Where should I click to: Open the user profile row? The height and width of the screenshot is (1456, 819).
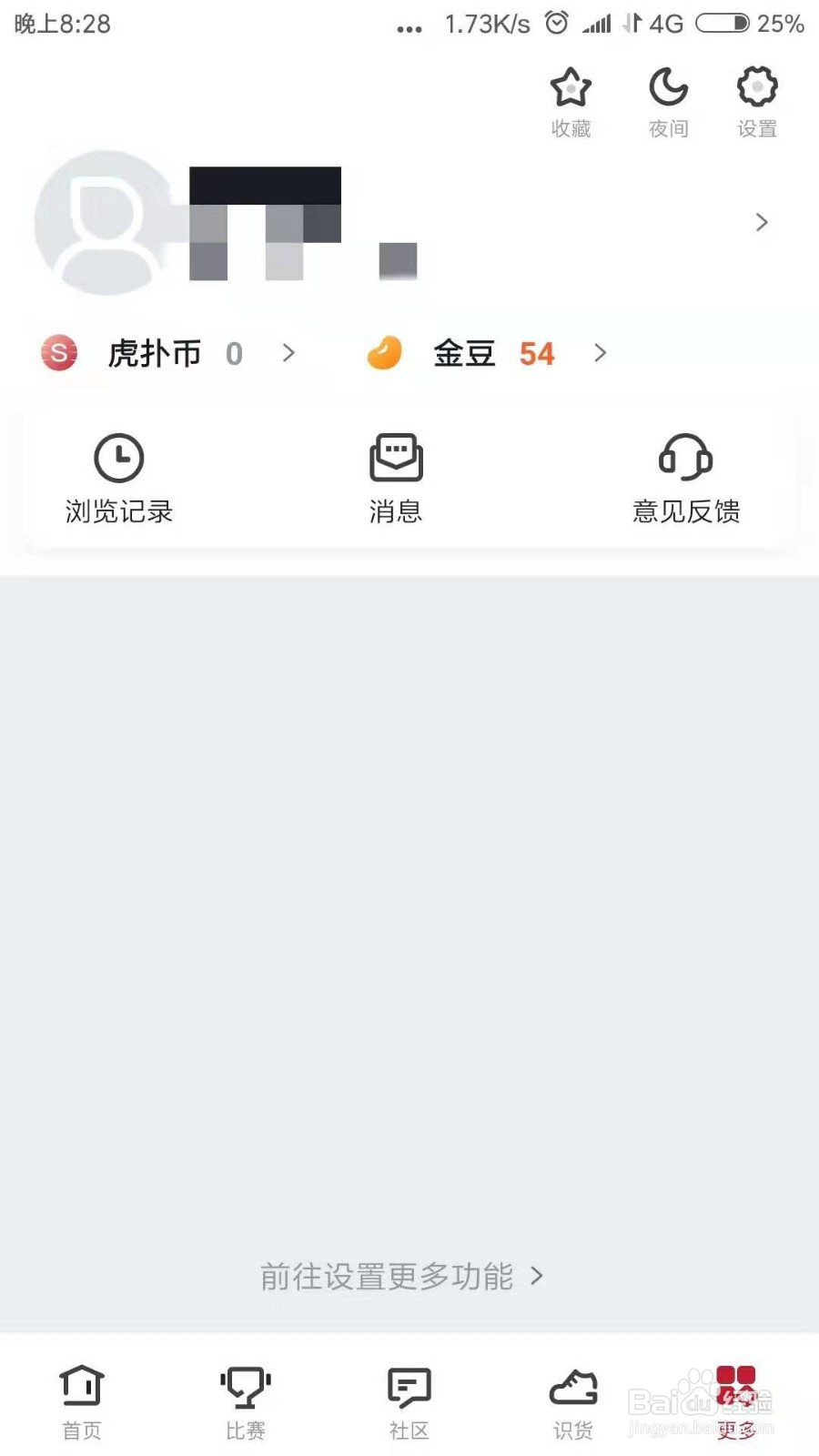point(409,223)
